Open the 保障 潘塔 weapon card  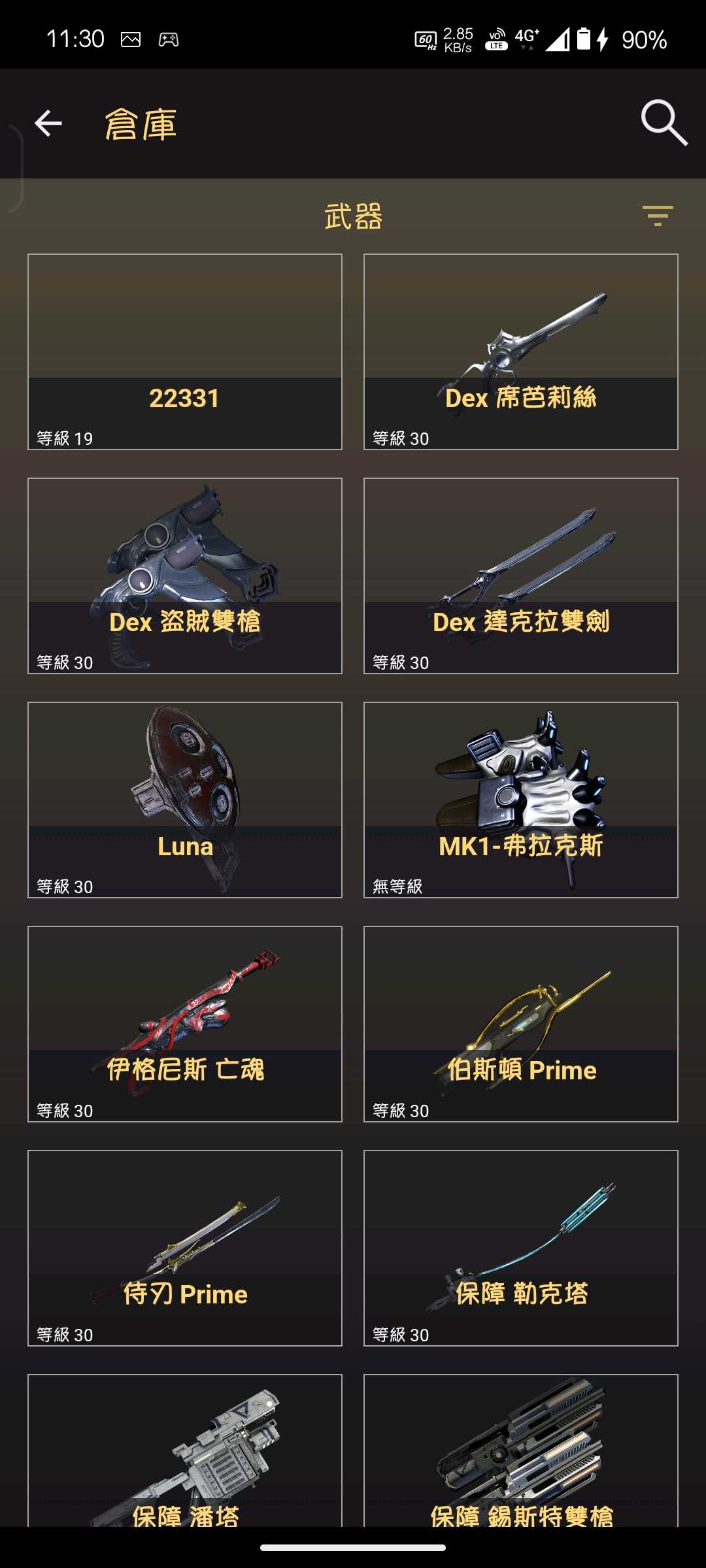coord(185,1450)
